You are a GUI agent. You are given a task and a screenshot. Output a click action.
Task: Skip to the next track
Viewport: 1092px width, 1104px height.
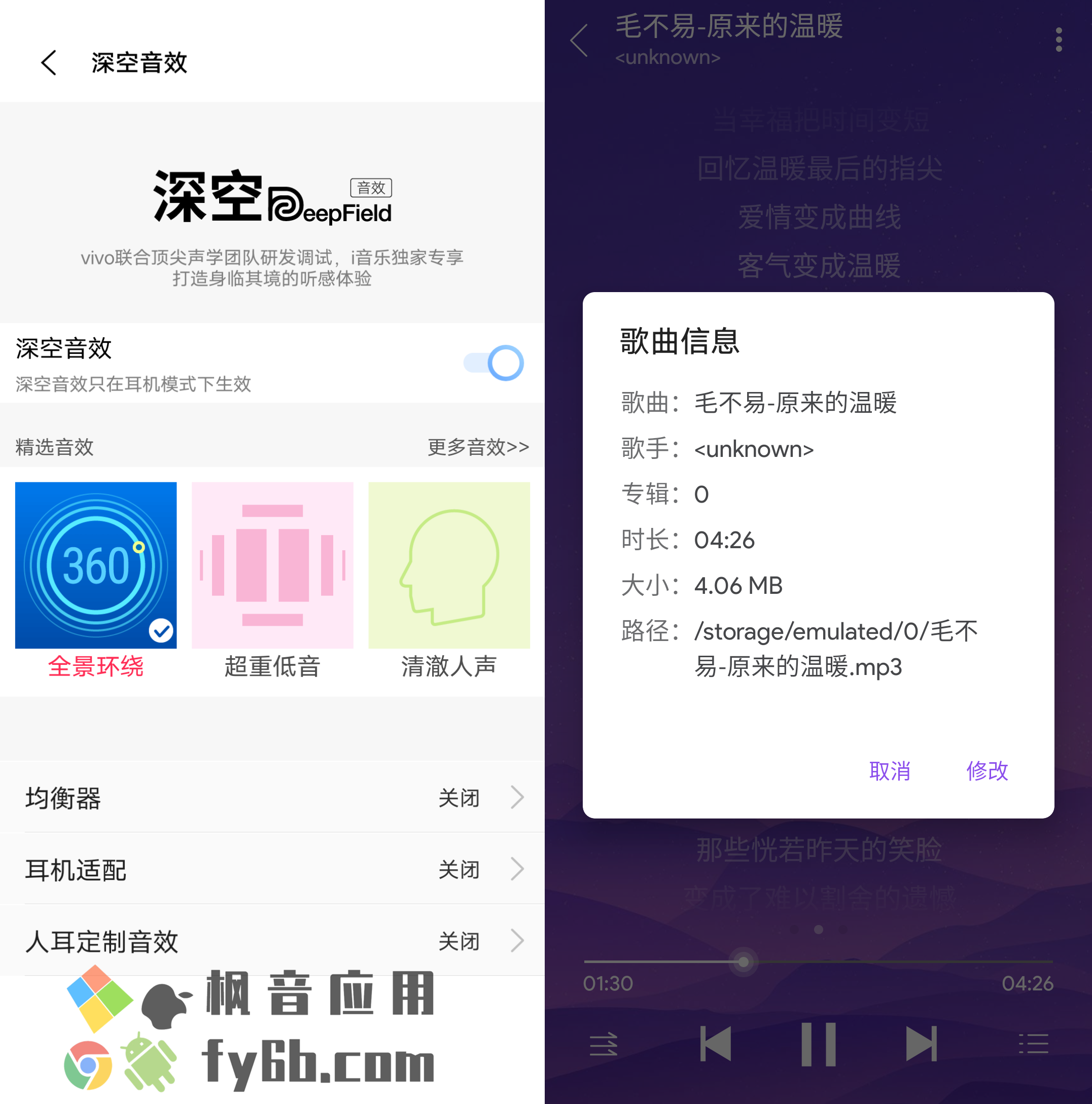click(921, 1045)
